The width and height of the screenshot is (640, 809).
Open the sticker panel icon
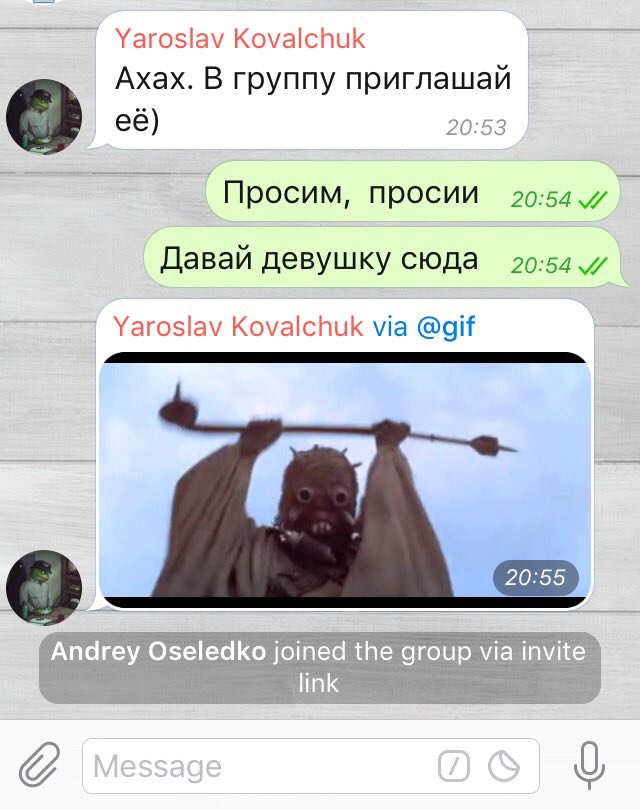pos(504,767)
